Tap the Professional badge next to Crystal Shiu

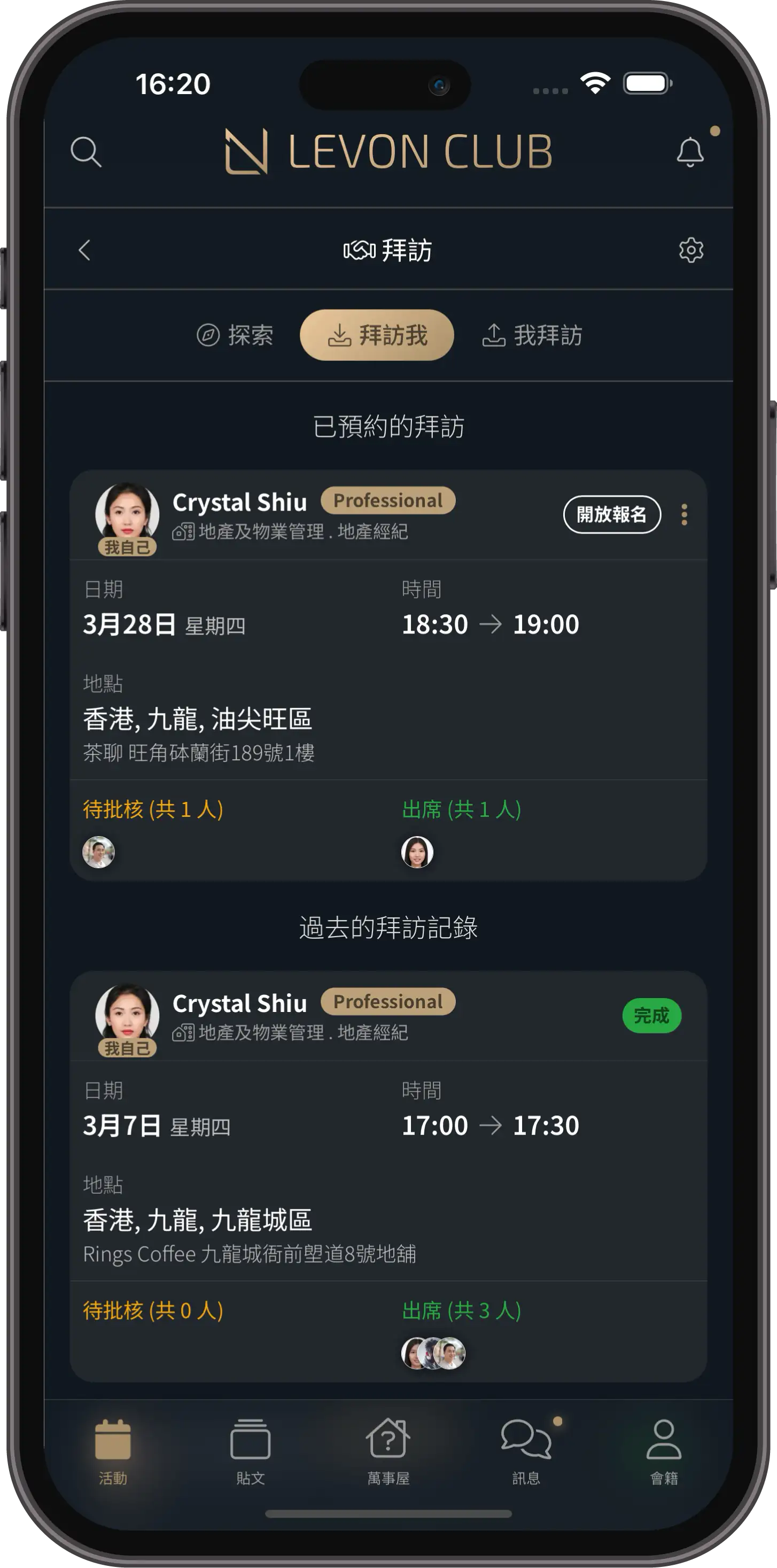pyautogui.click(x=387, y=500)
